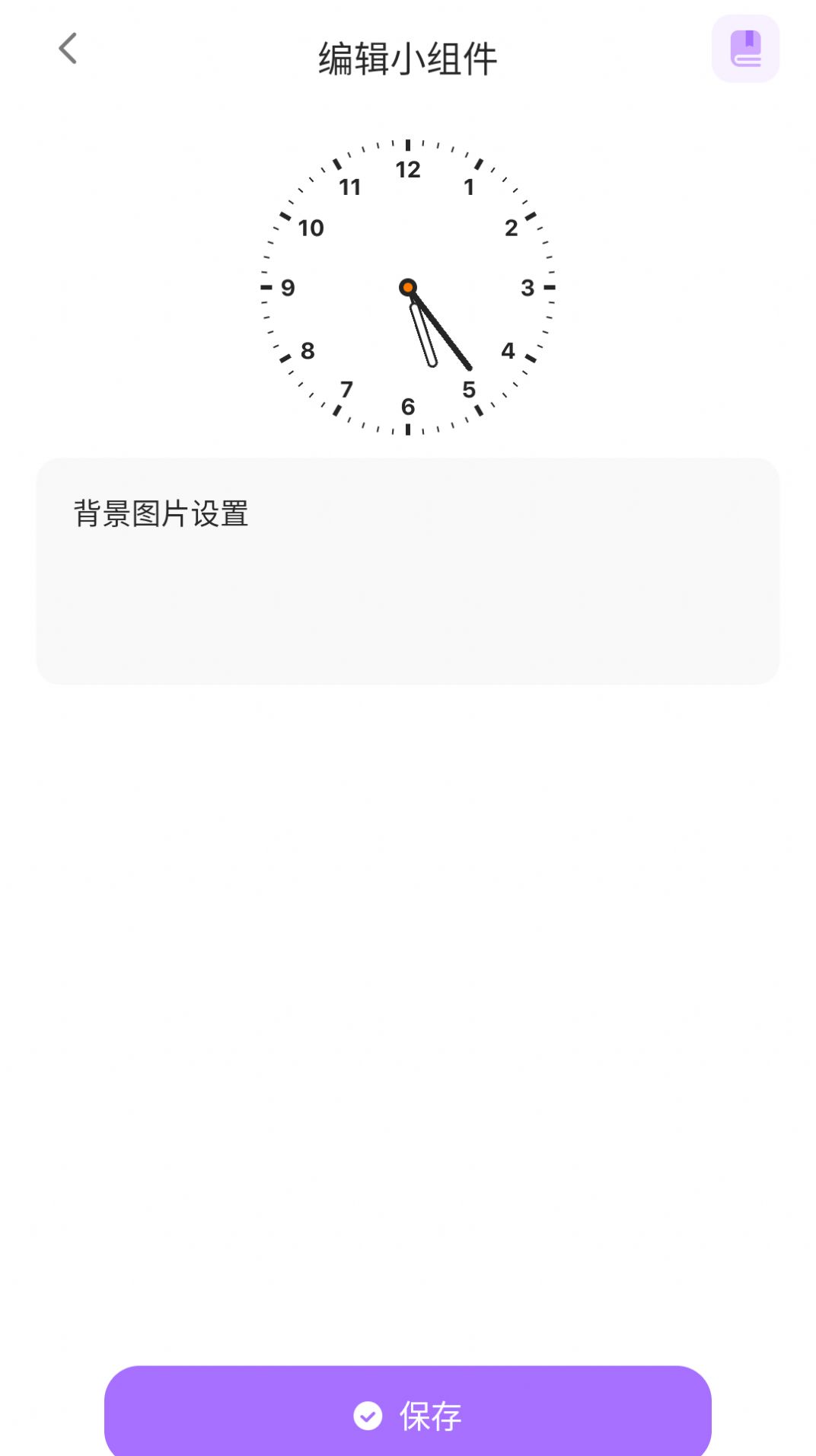Tap the back arrow to exit editing
Screen dimensions: 816x1456
[69, 49]
